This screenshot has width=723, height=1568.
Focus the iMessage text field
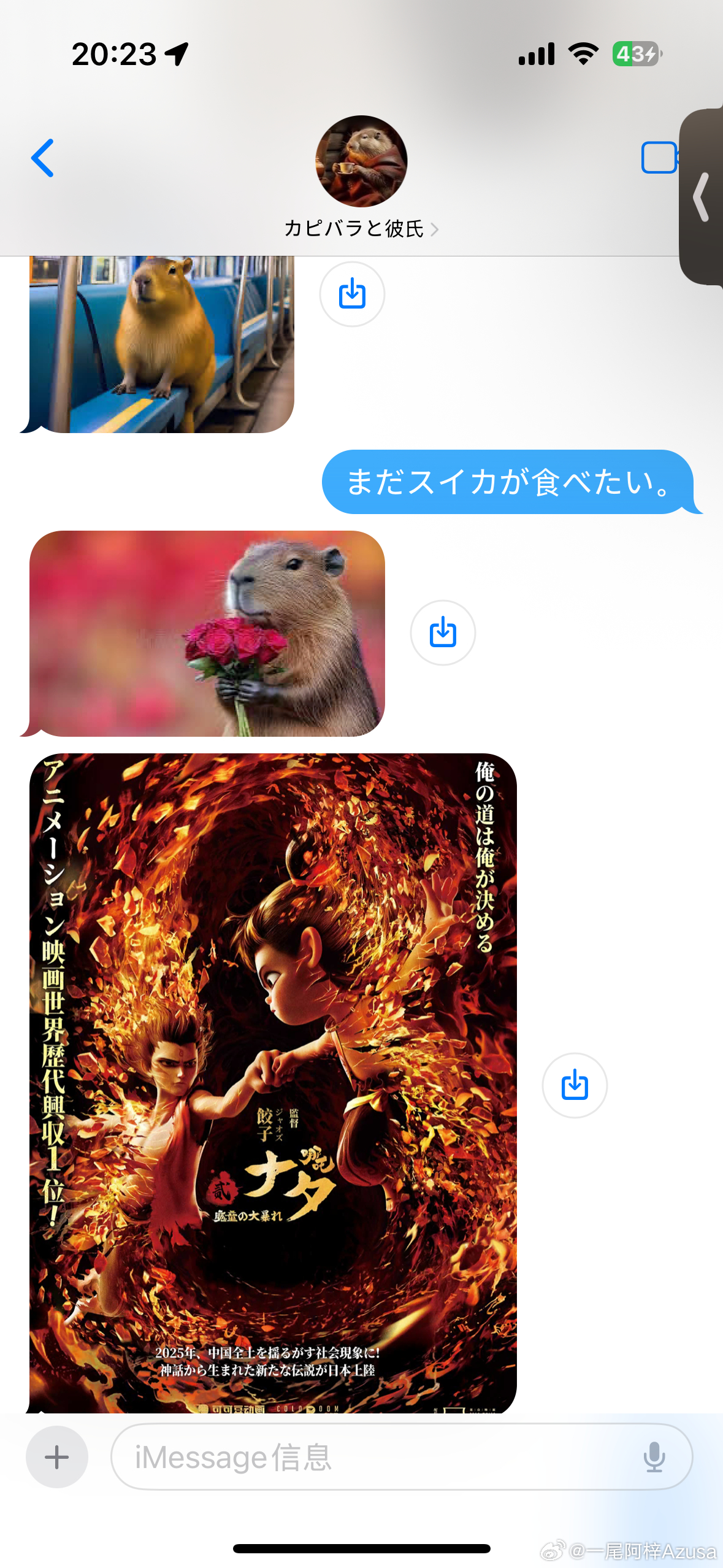click(x=368, y=1457)
